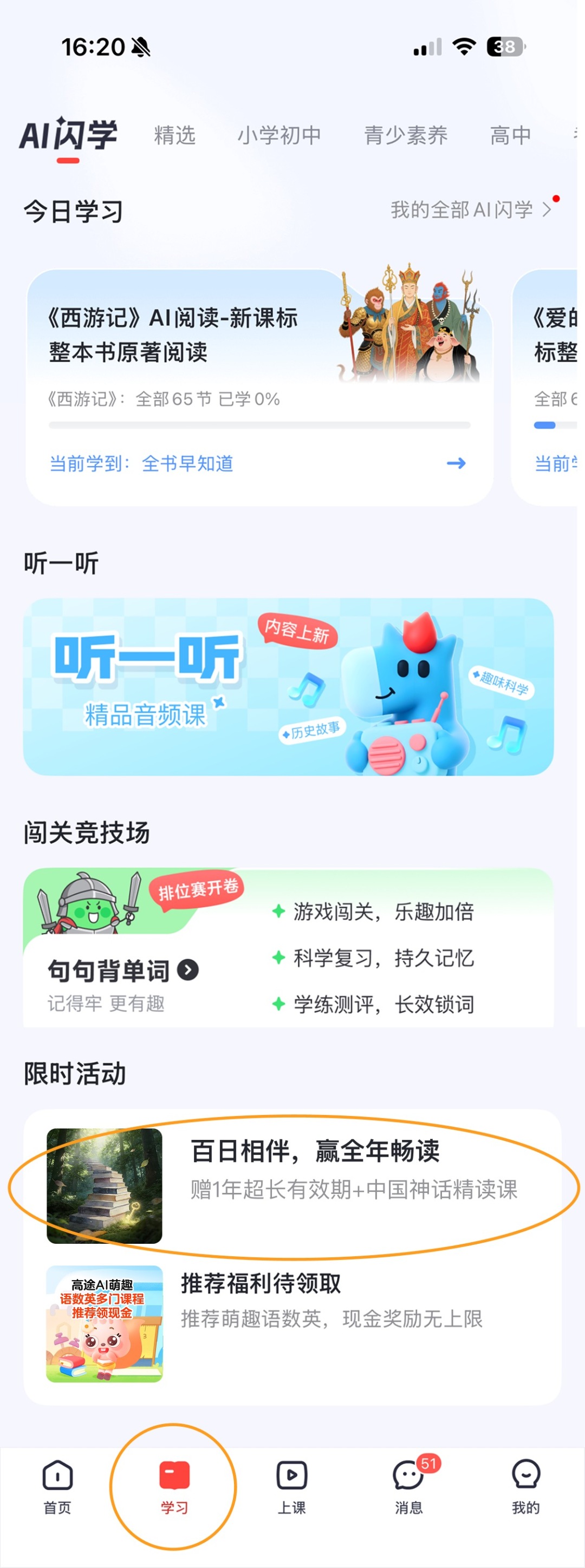Open the 听一听 精品音频课 banner
Viewport: 585px width, 1568px height.
288,687
